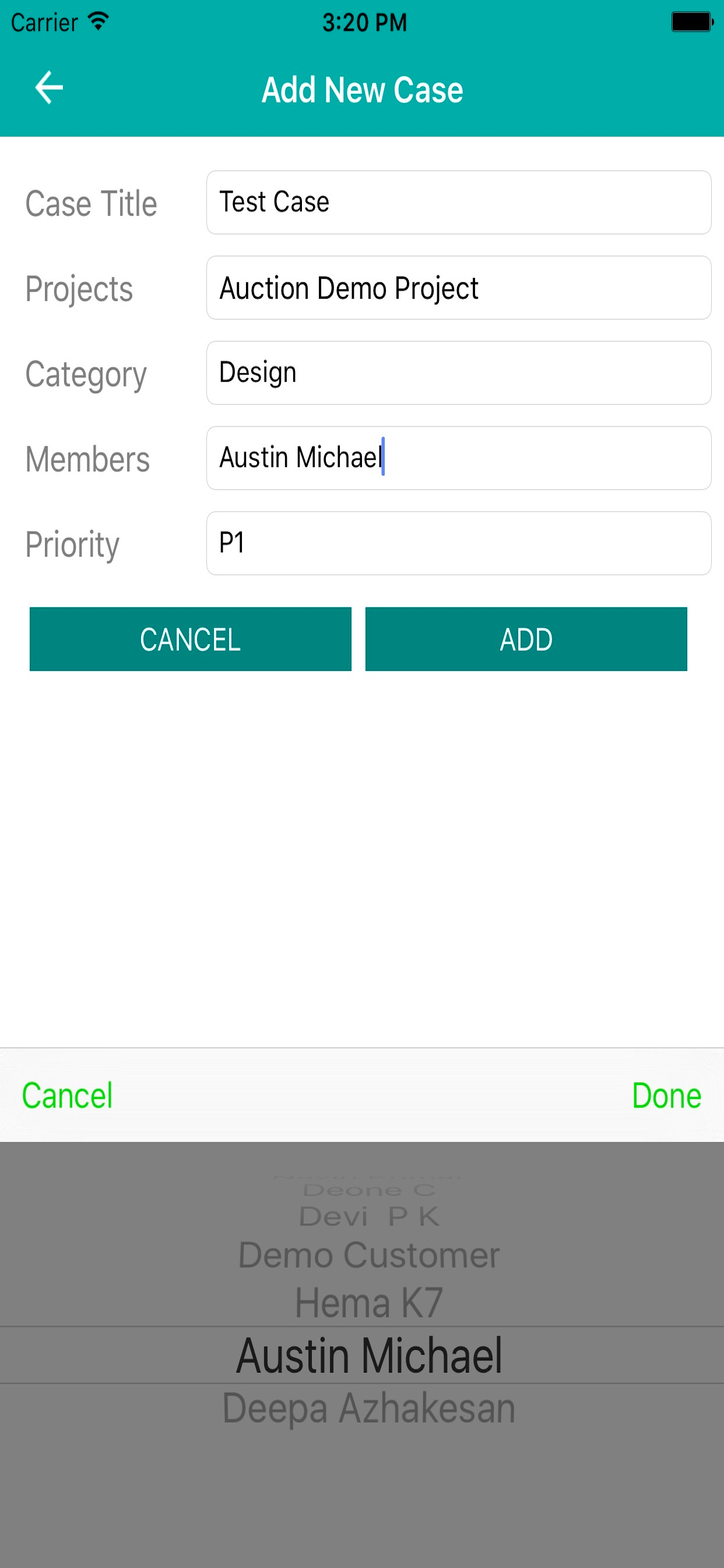The width and height of the screenshot is (724, 1568).
Task: Choose Deepa Azhakesan from the picker
Action: coord(368,1409)
